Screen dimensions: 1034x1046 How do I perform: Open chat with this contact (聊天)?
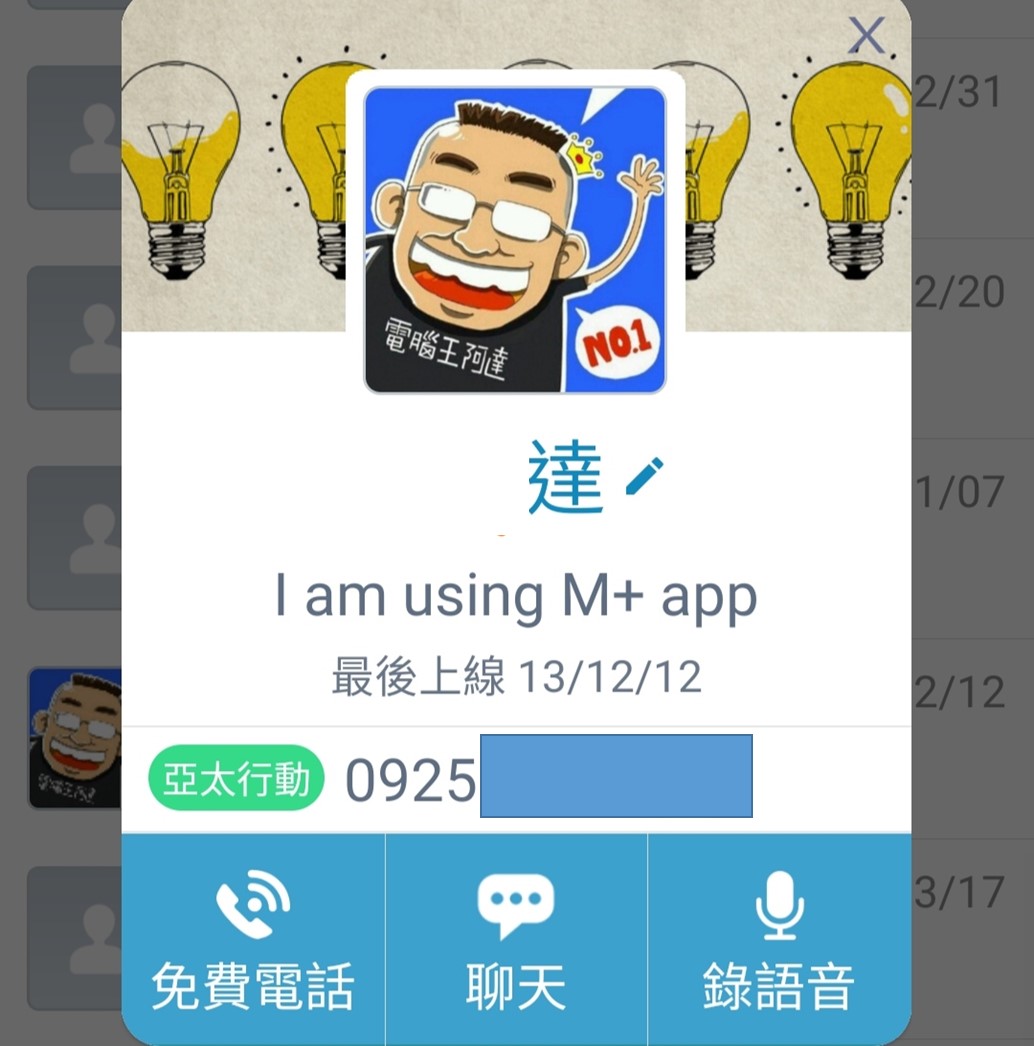tap(516, 940)
